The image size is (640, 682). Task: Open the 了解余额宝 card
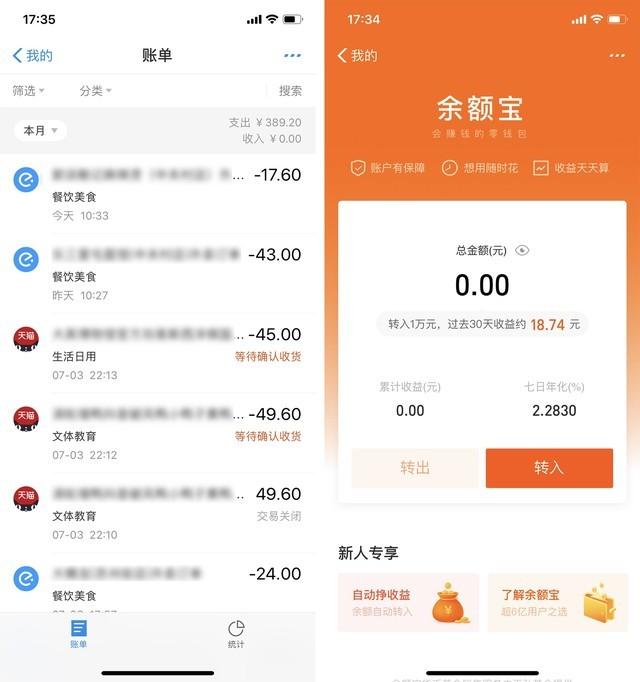coord(556,603)
